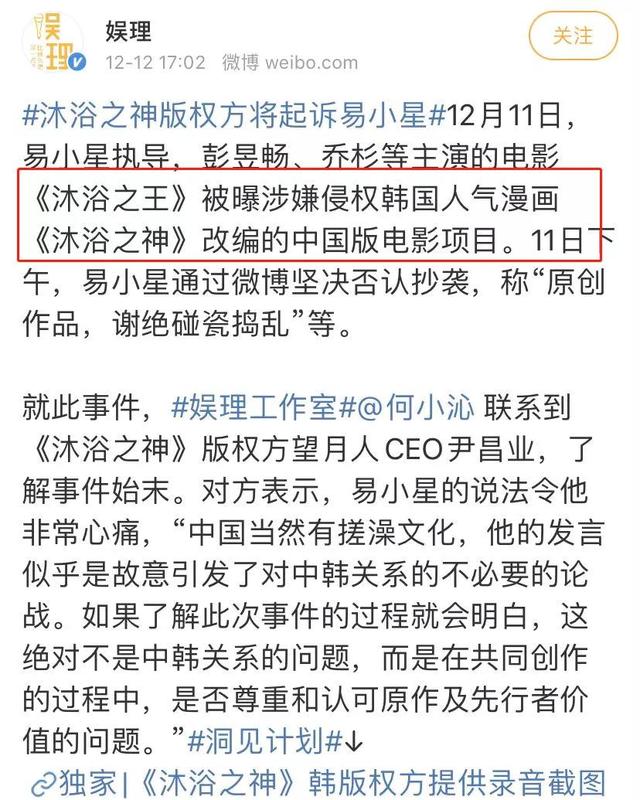
Task: Open the @何小沁 mentioned profile
Action: pos(410,408)
